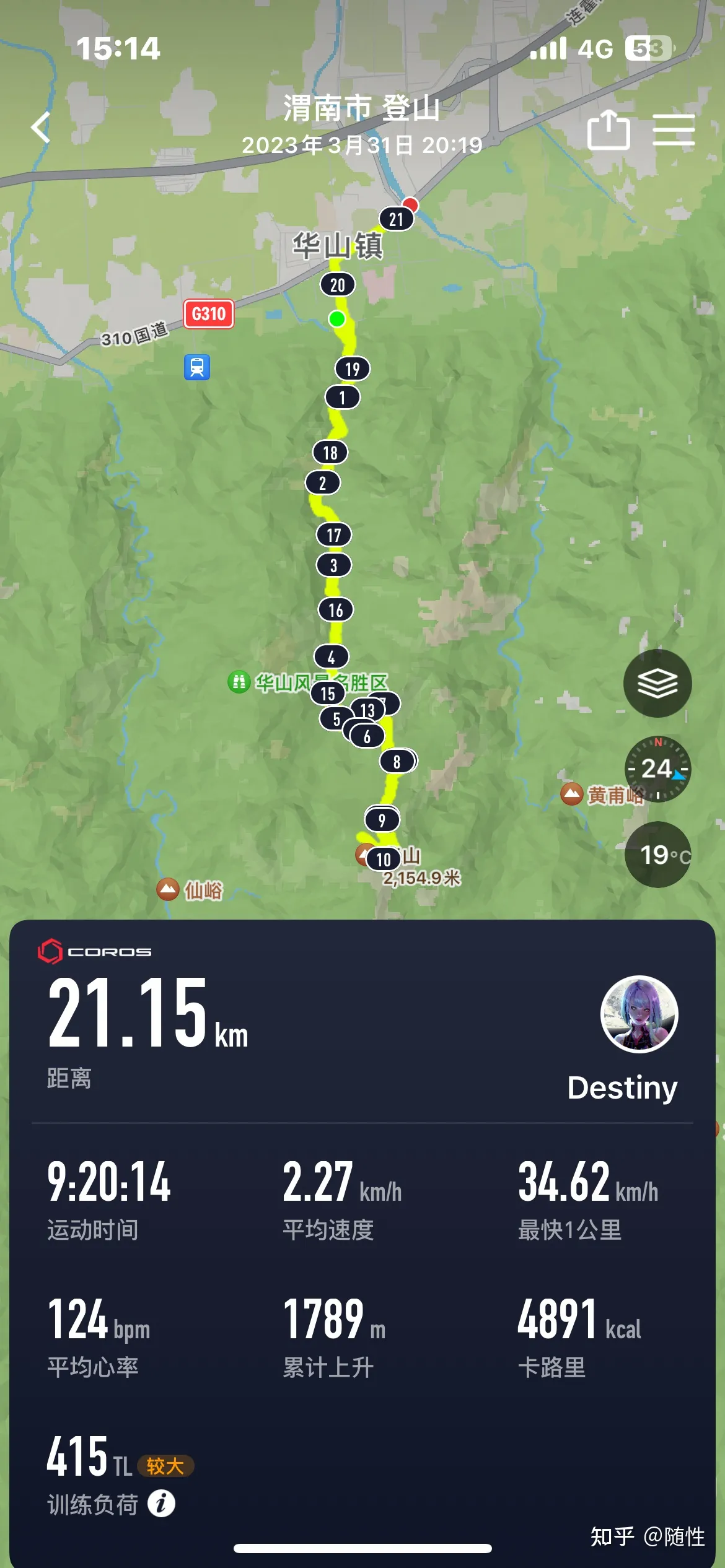725x1568 pixels.
Task: Tap the 19°C temperature button
Action: point(659,855)
